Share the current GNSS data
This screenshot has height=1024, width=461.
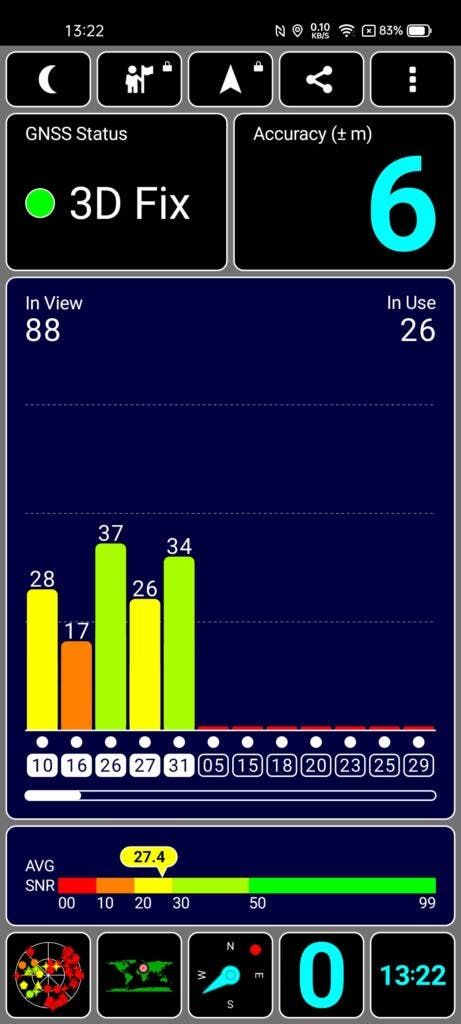[x=321, y=79]
